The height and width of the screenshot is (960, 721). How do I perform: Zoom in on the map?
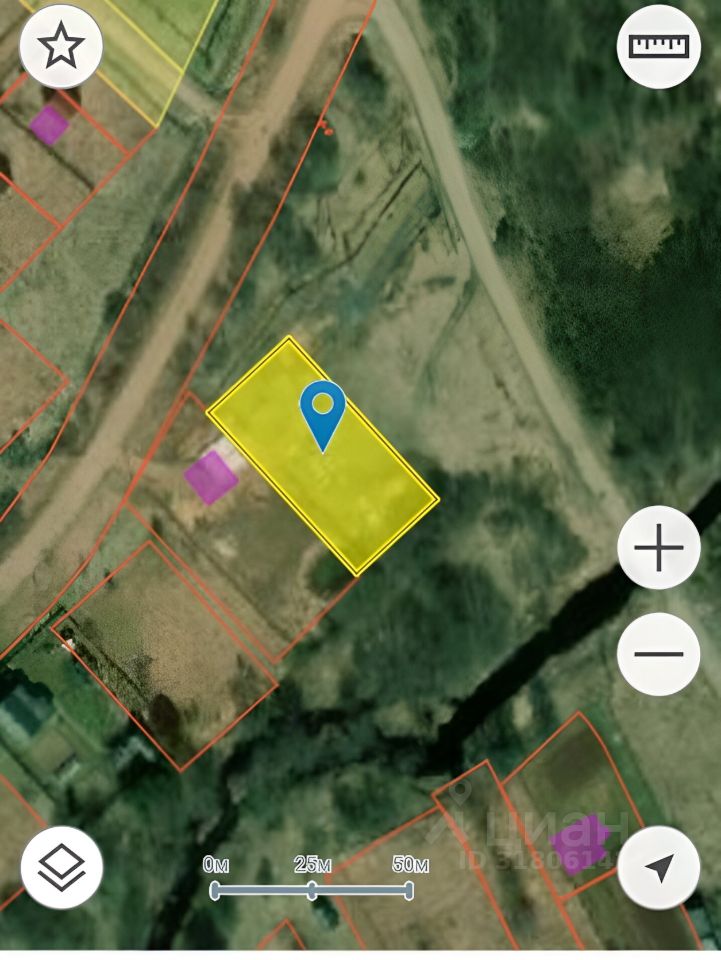click(658, 547)
